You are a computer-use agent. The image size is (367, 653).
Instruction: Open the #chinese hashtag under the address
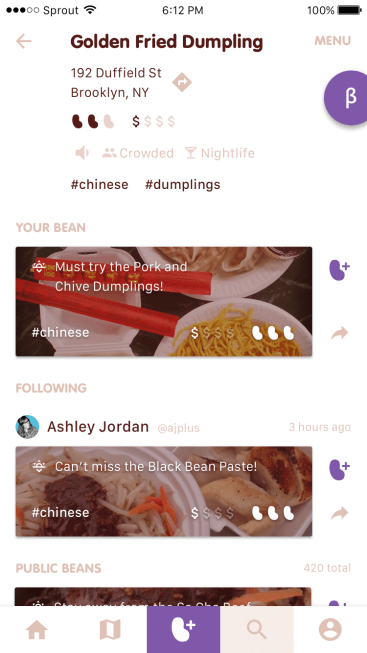tap(100, 184)
